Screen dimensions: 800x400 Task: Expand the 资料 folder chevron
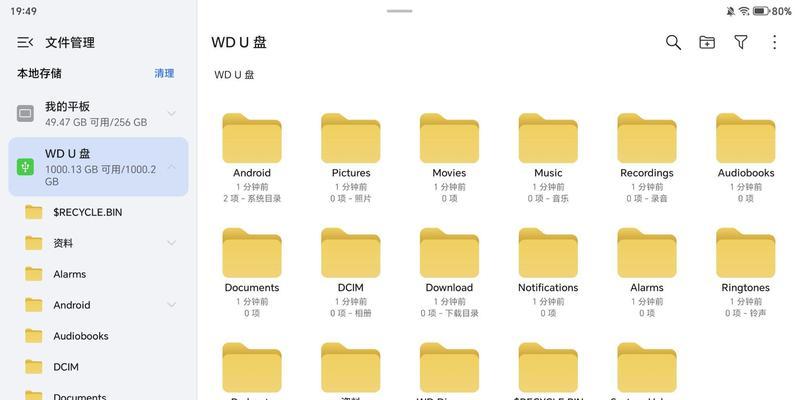(x=172, y=243)
